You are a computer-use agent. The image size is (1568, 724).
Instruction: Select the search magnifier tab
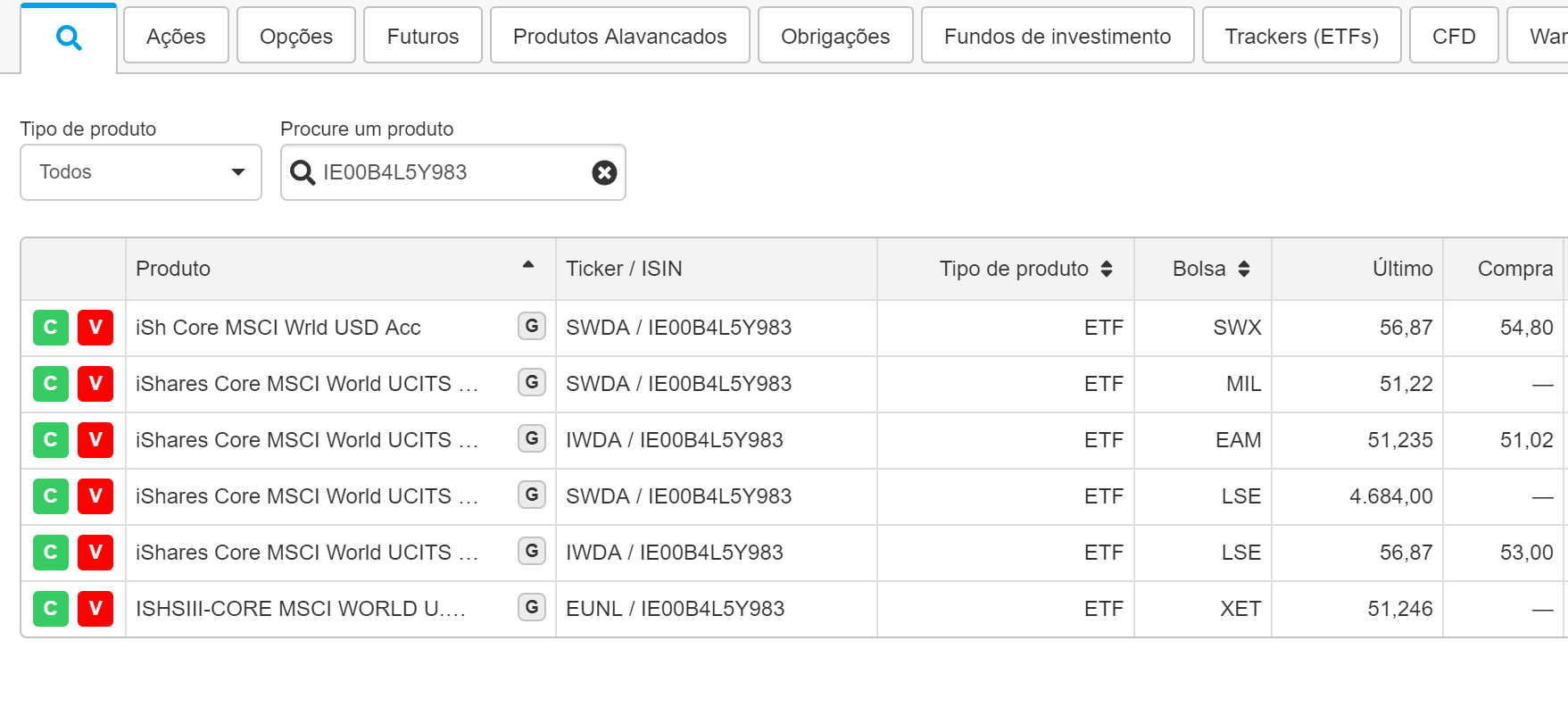[69, 37]
